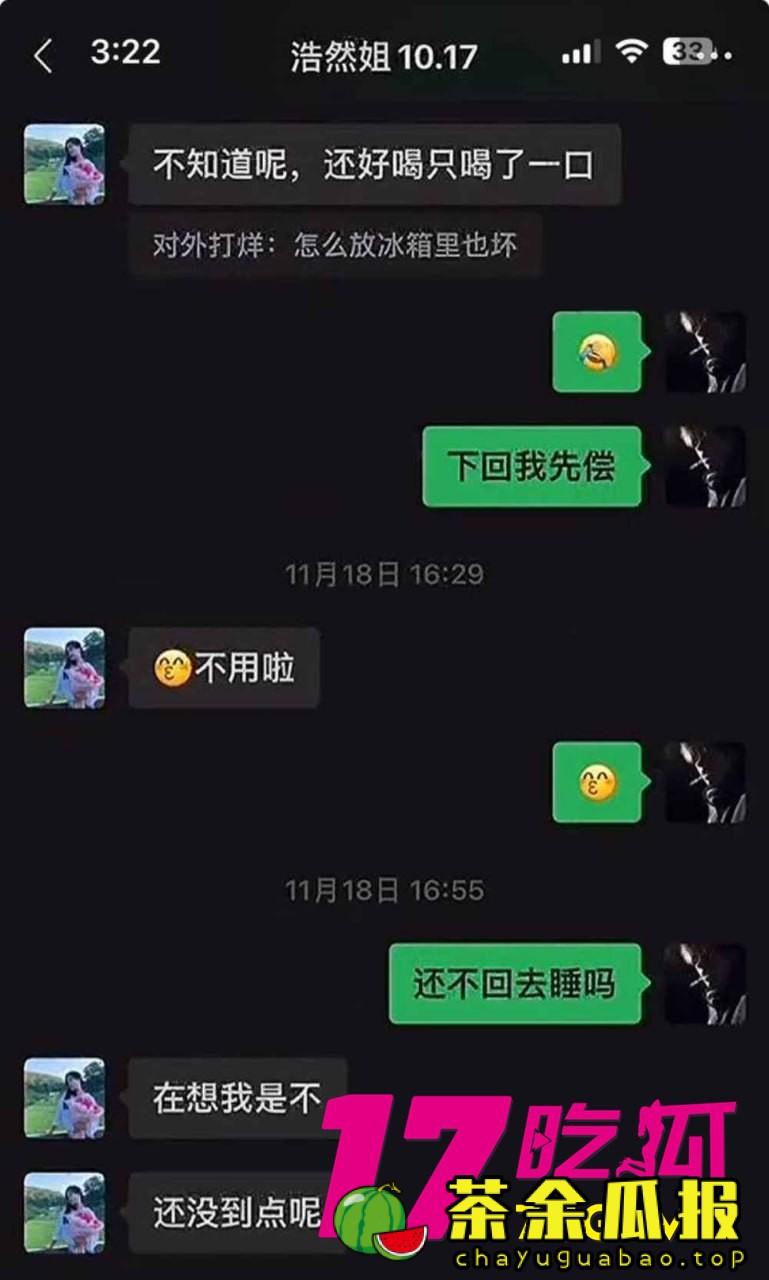Open own avatar beside 还不回去睡吗

[x=705, y=984]
